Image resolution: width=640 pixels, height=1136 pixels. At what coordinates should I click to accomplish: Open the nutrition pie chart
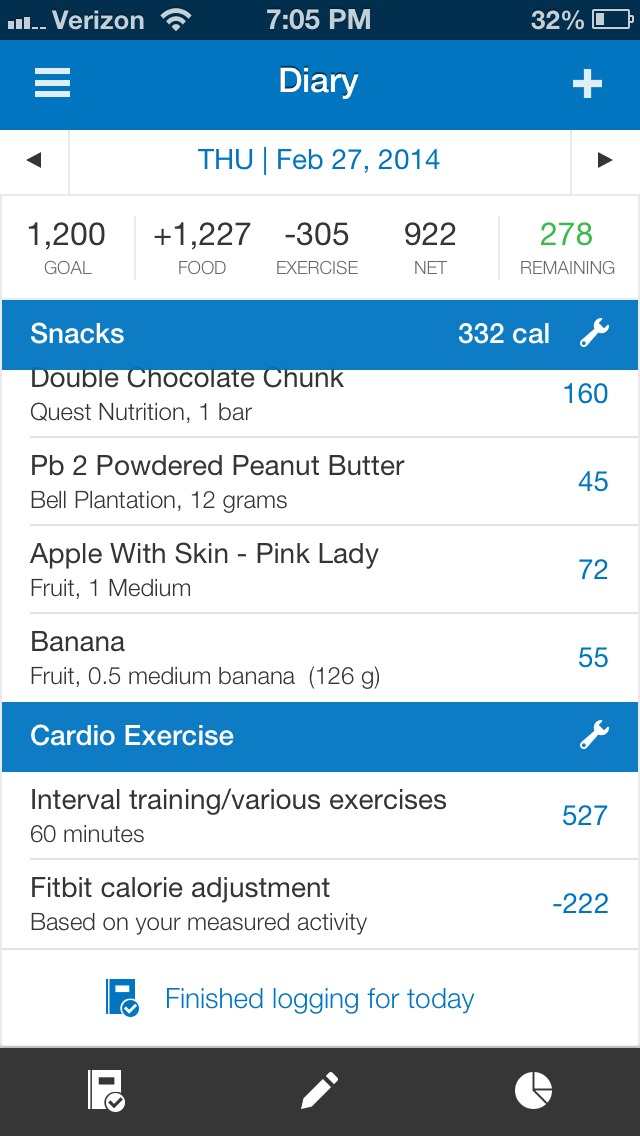533,1090
